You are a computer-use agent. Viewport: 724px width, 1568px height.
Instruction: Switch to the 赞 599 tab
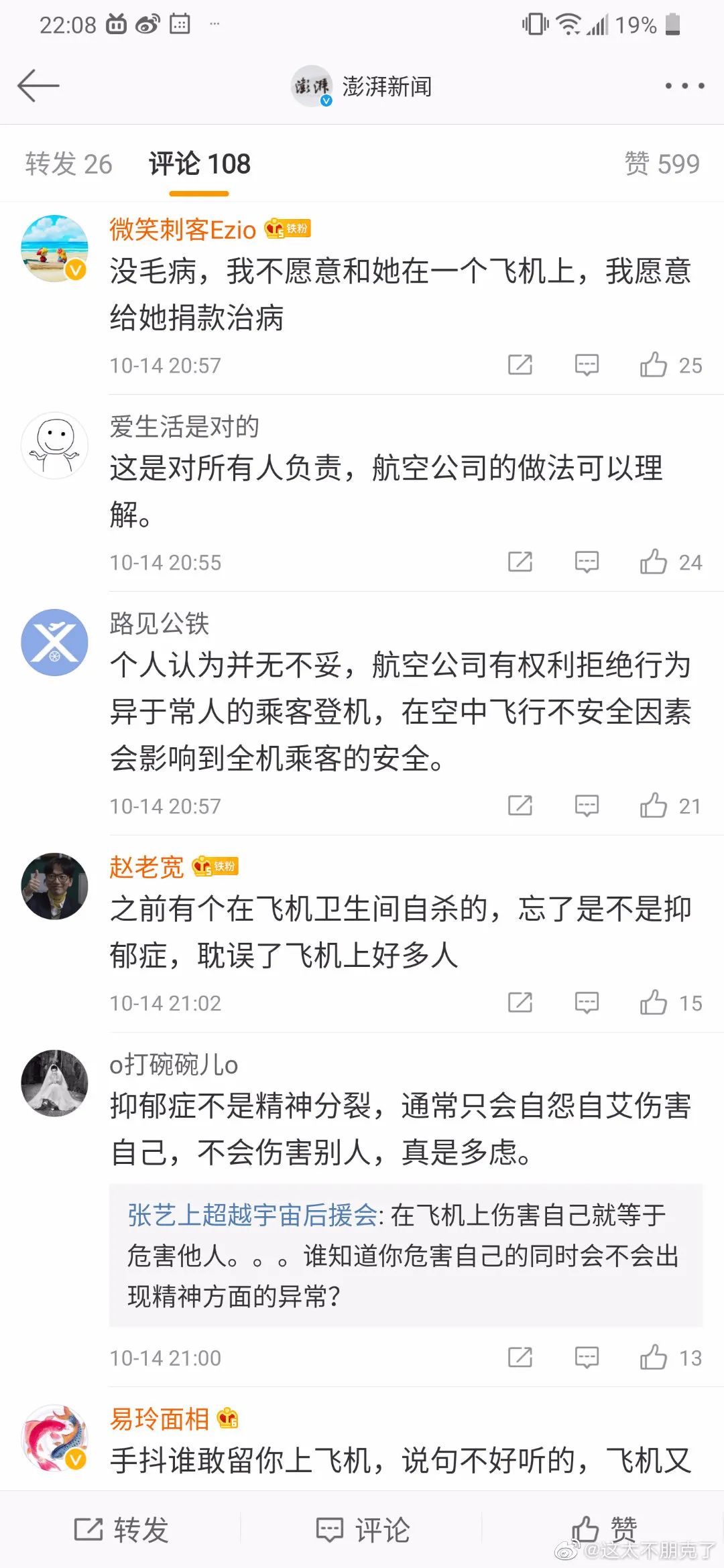[x=662, y=164]
